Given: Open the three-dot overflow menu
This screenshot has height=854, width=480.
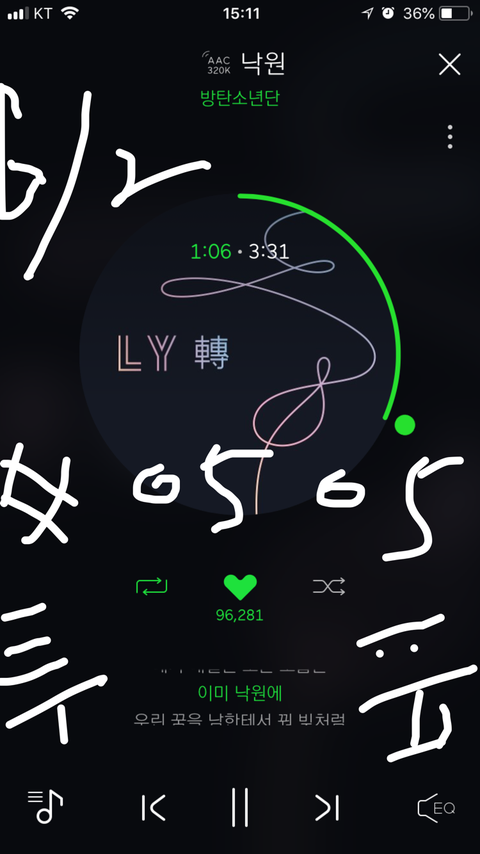Looking at the screenshot, I should click(x=449, y=137).
